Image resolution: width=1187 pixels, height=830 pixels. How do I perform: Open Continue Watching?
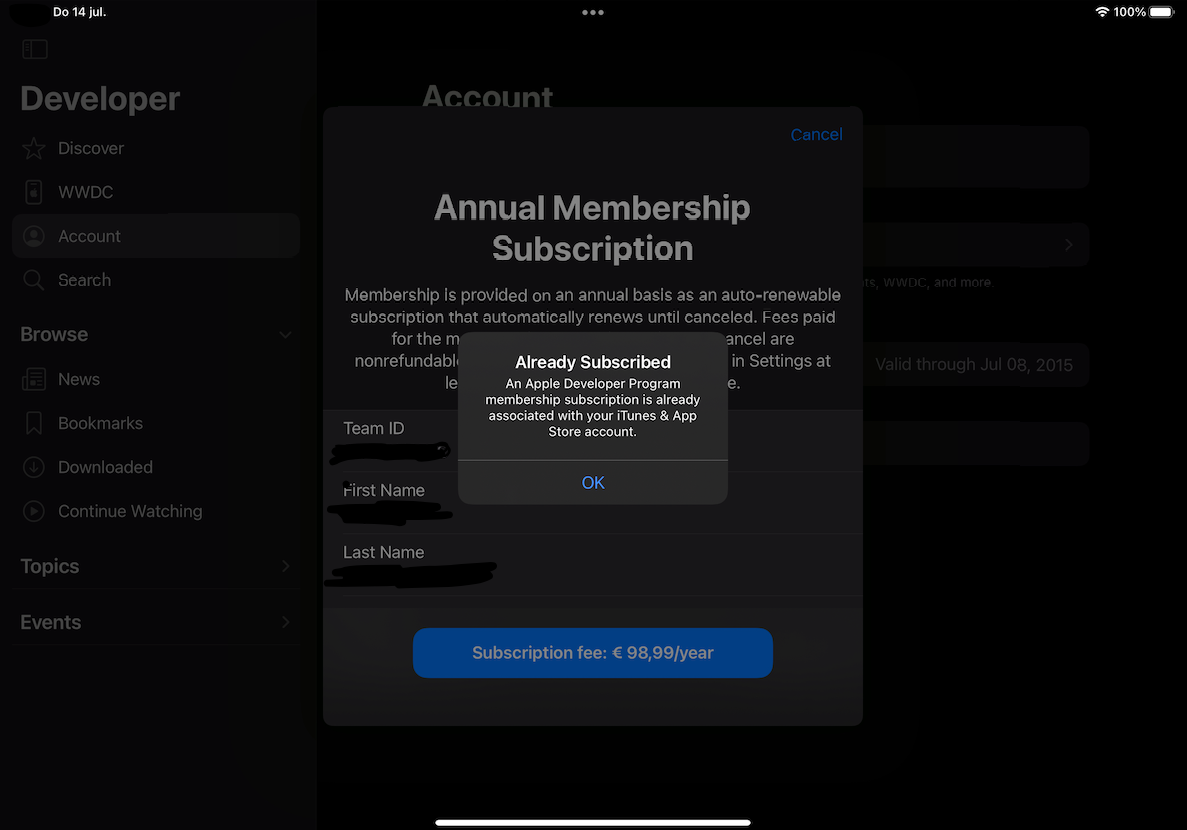[130, 511]
